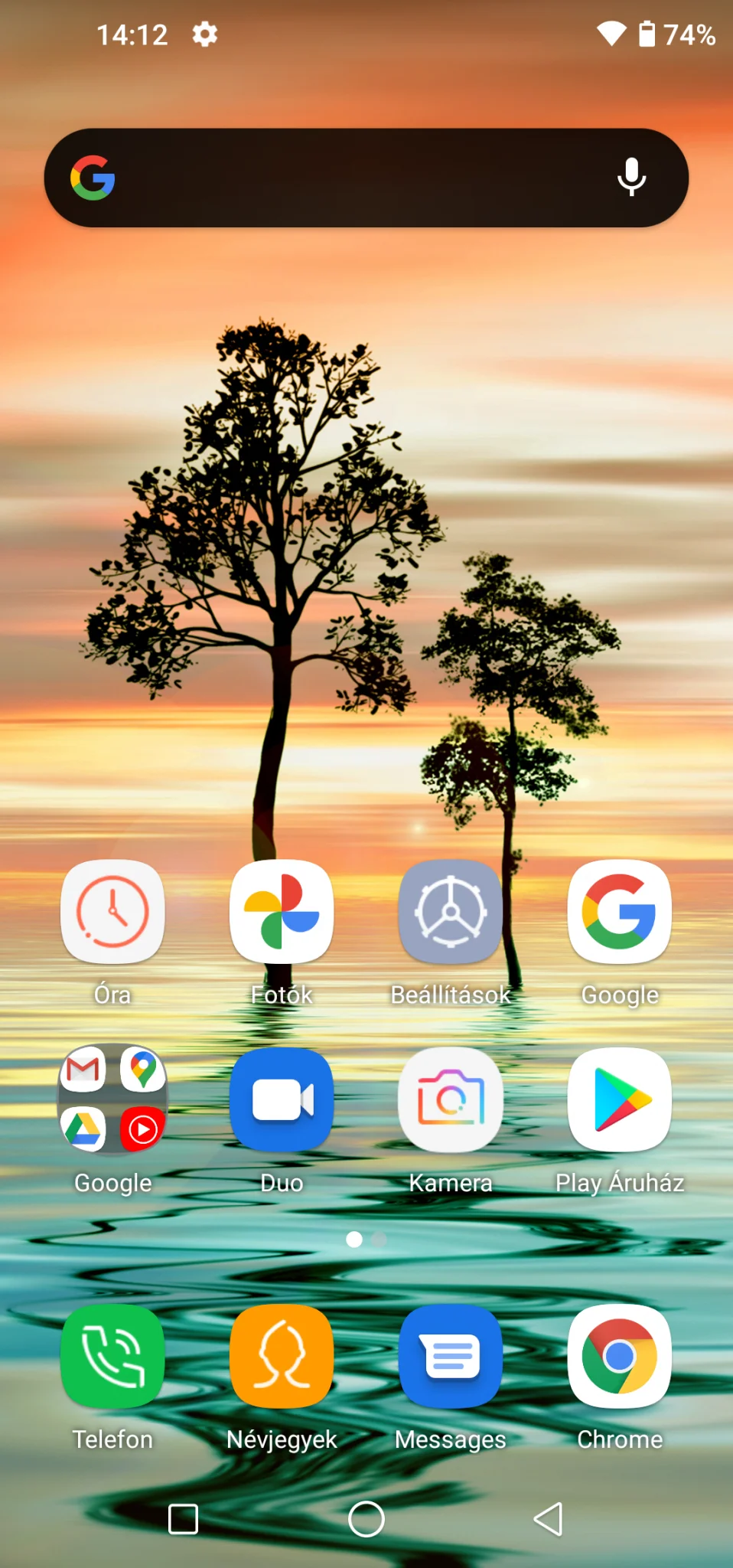Expand the Google apps folder
This screenshot has width=733, height=1568.
tap(112, 1099)
